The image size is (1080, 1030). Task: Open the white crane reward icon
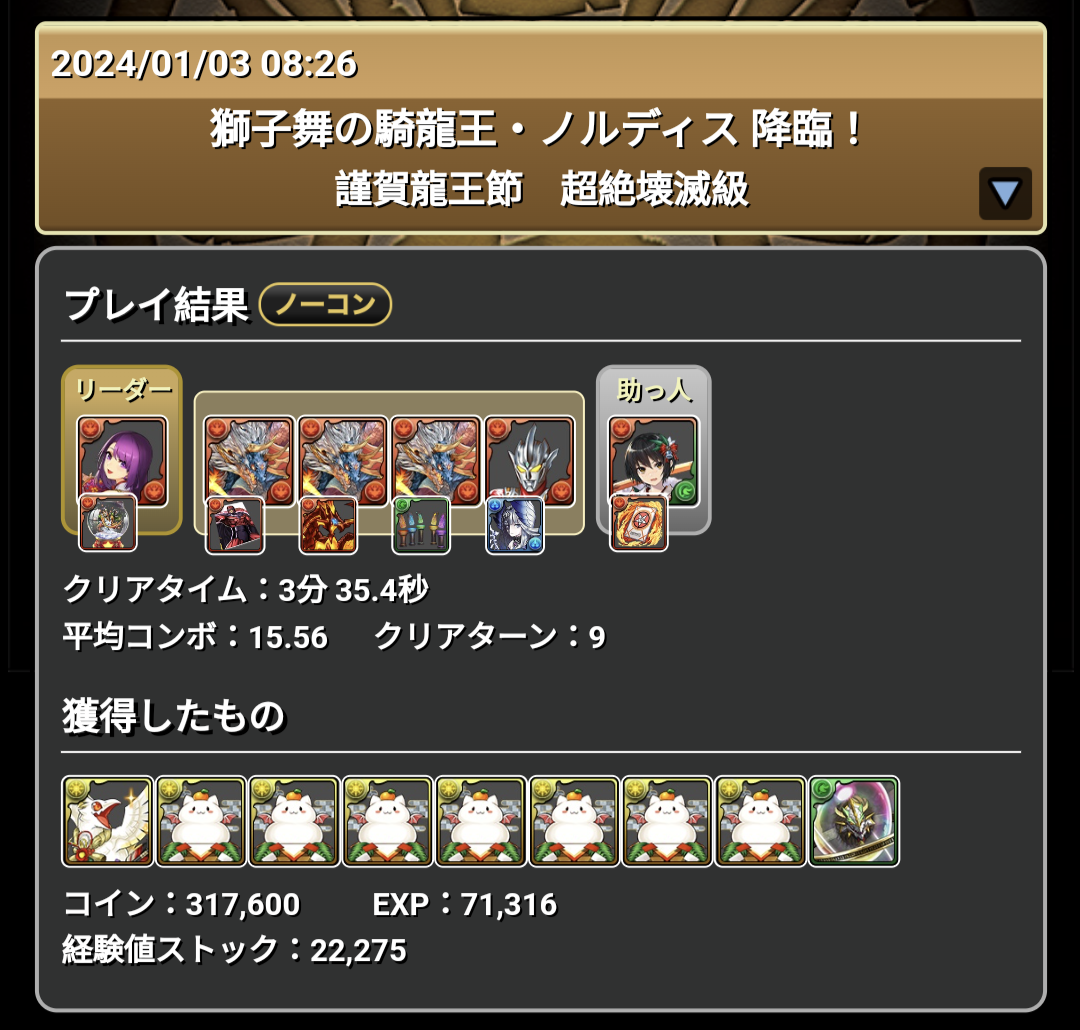(108, 821)
